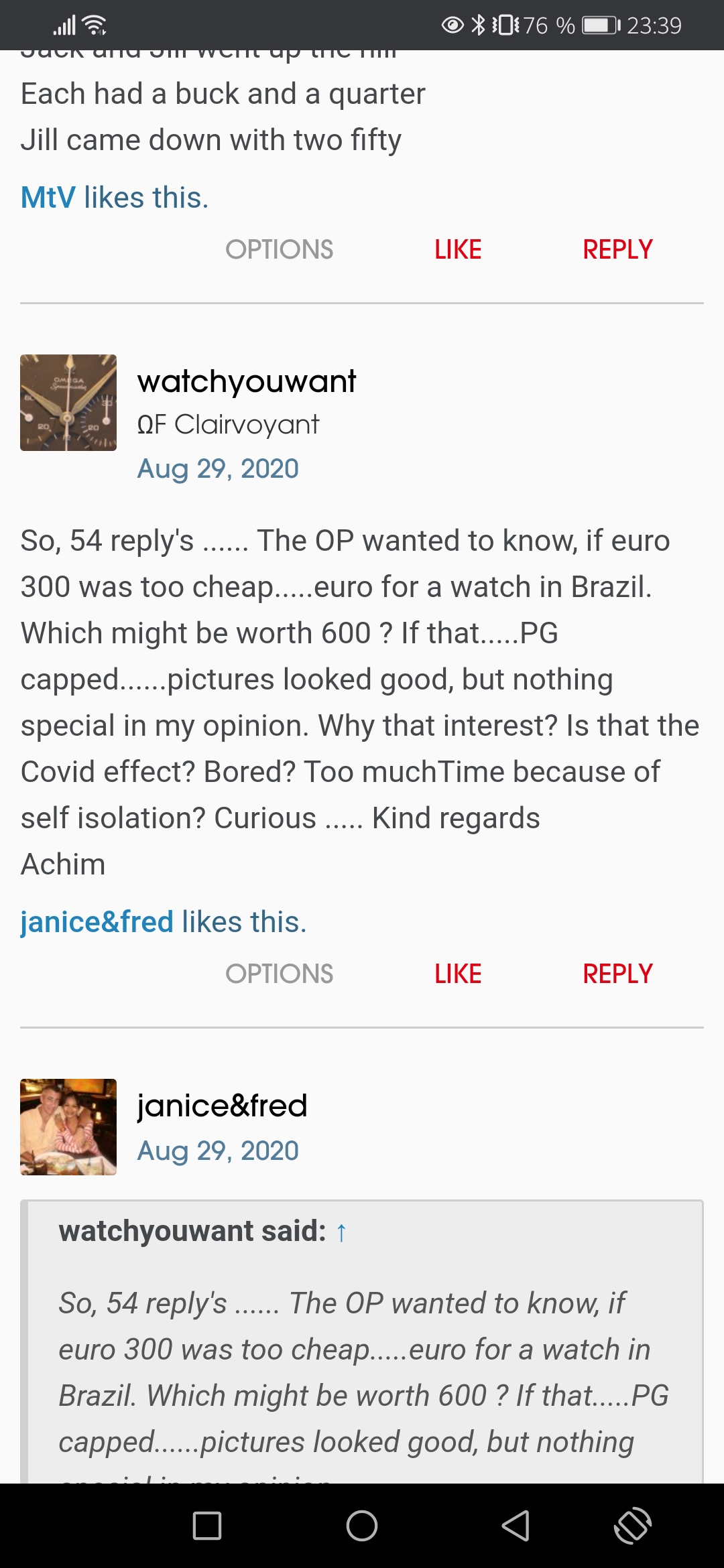Tap the screen rotation button
Screen dimensions: 724x1568
click(632, 1526)
